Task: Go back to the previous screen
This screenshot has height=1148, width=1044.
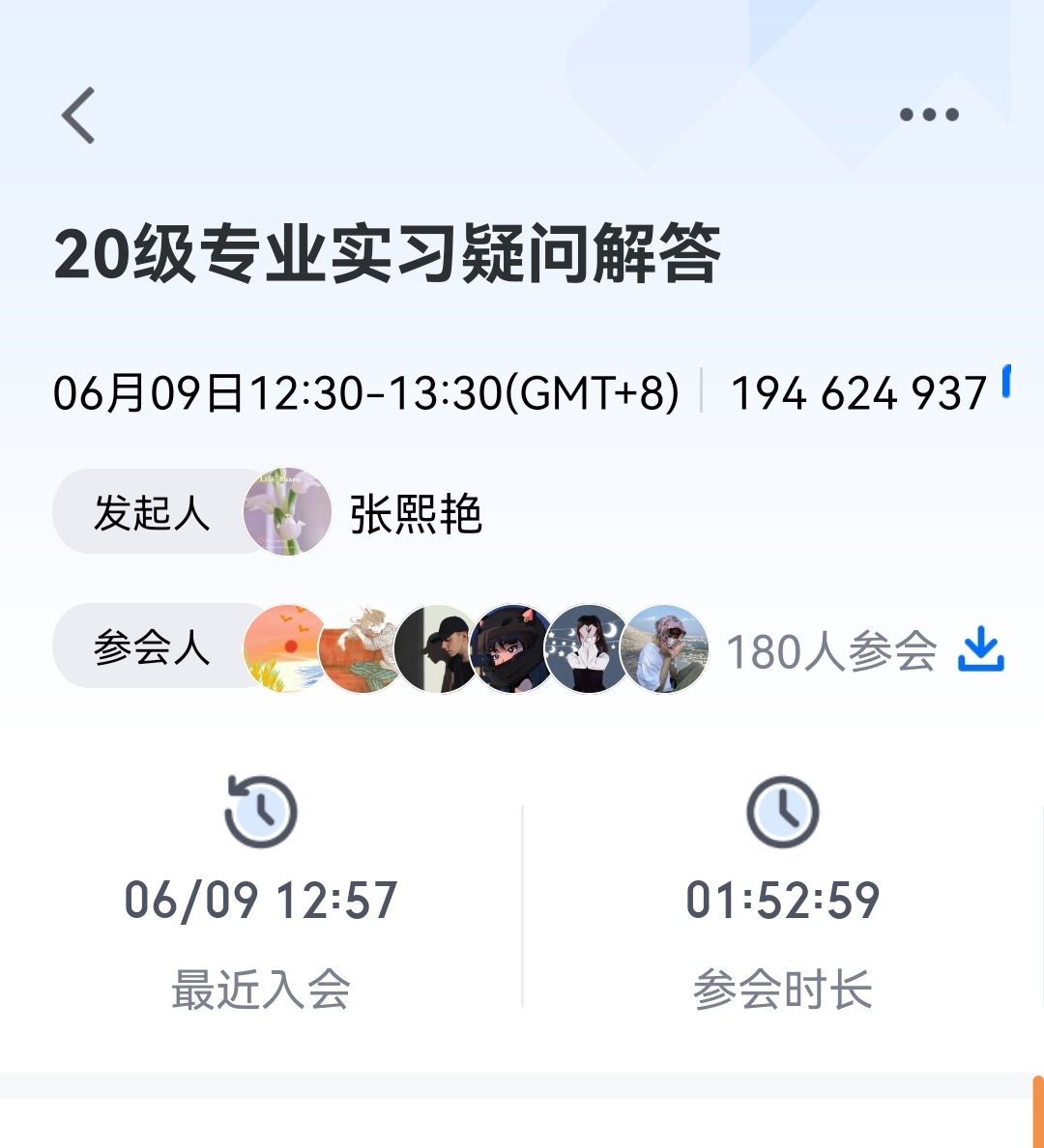Action: [79, 116]
